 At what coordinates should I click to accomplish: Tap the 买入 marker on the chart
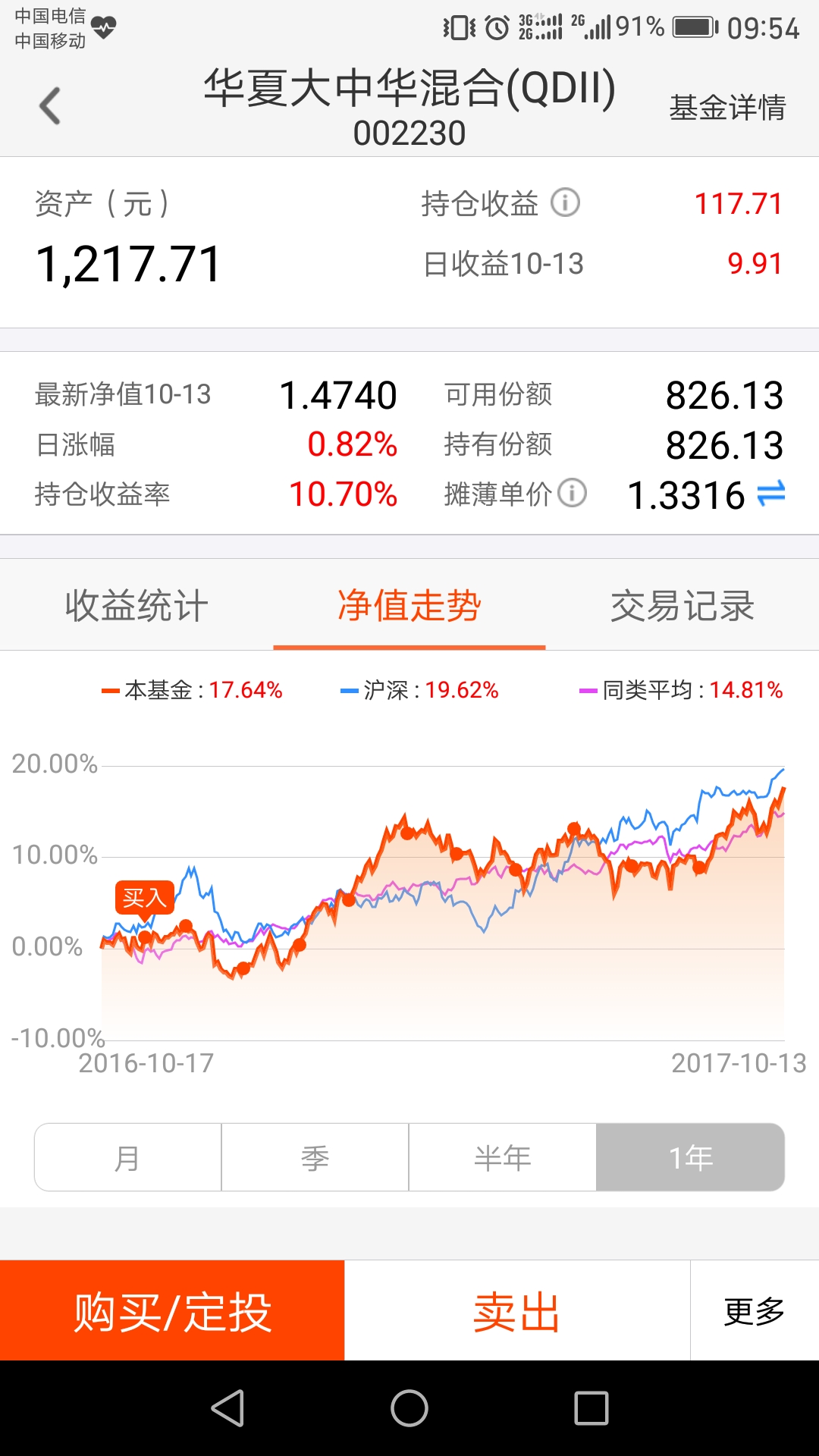(144, 899)
